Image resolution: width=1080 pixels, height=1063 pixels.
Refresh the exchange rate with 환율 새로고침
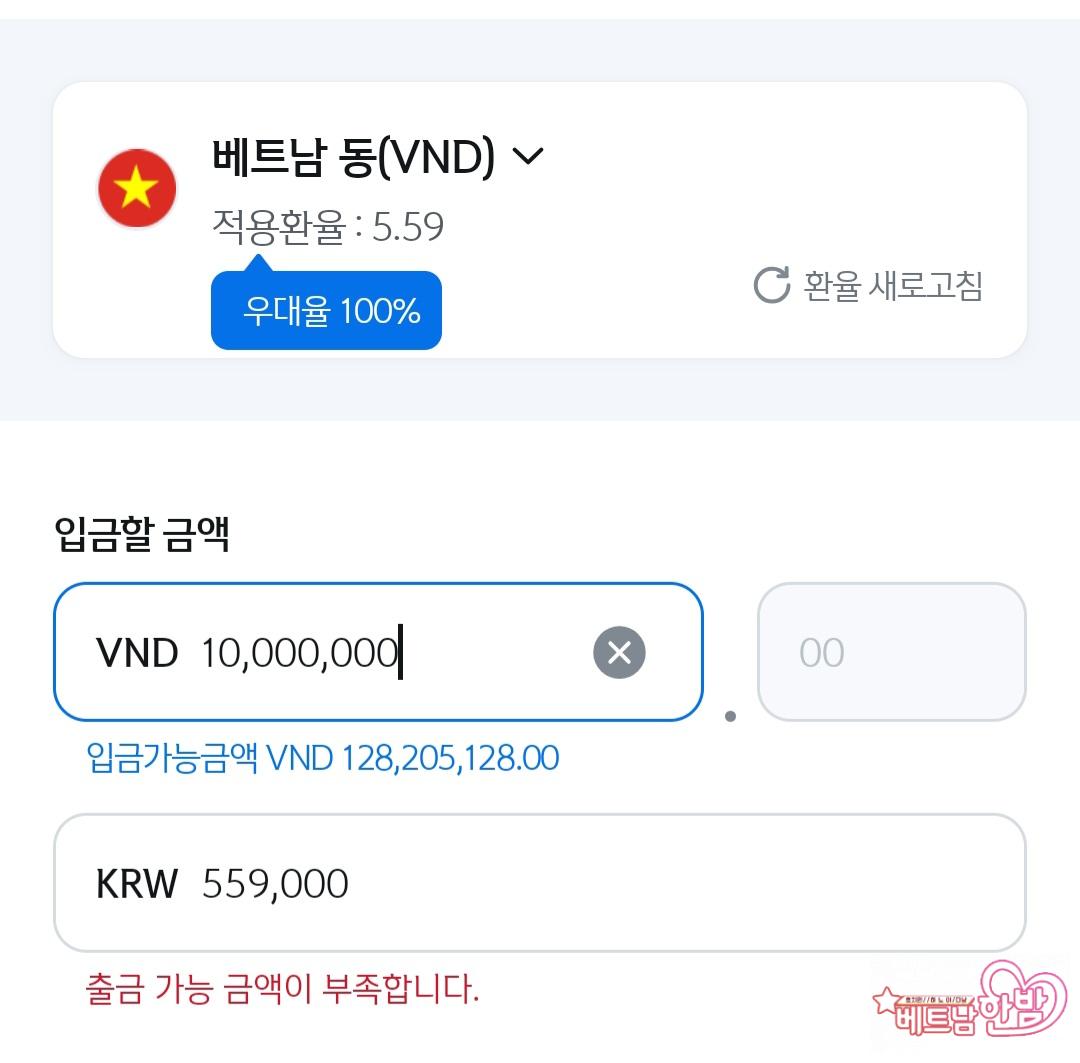pyautogui.click(x=868, y=286)
